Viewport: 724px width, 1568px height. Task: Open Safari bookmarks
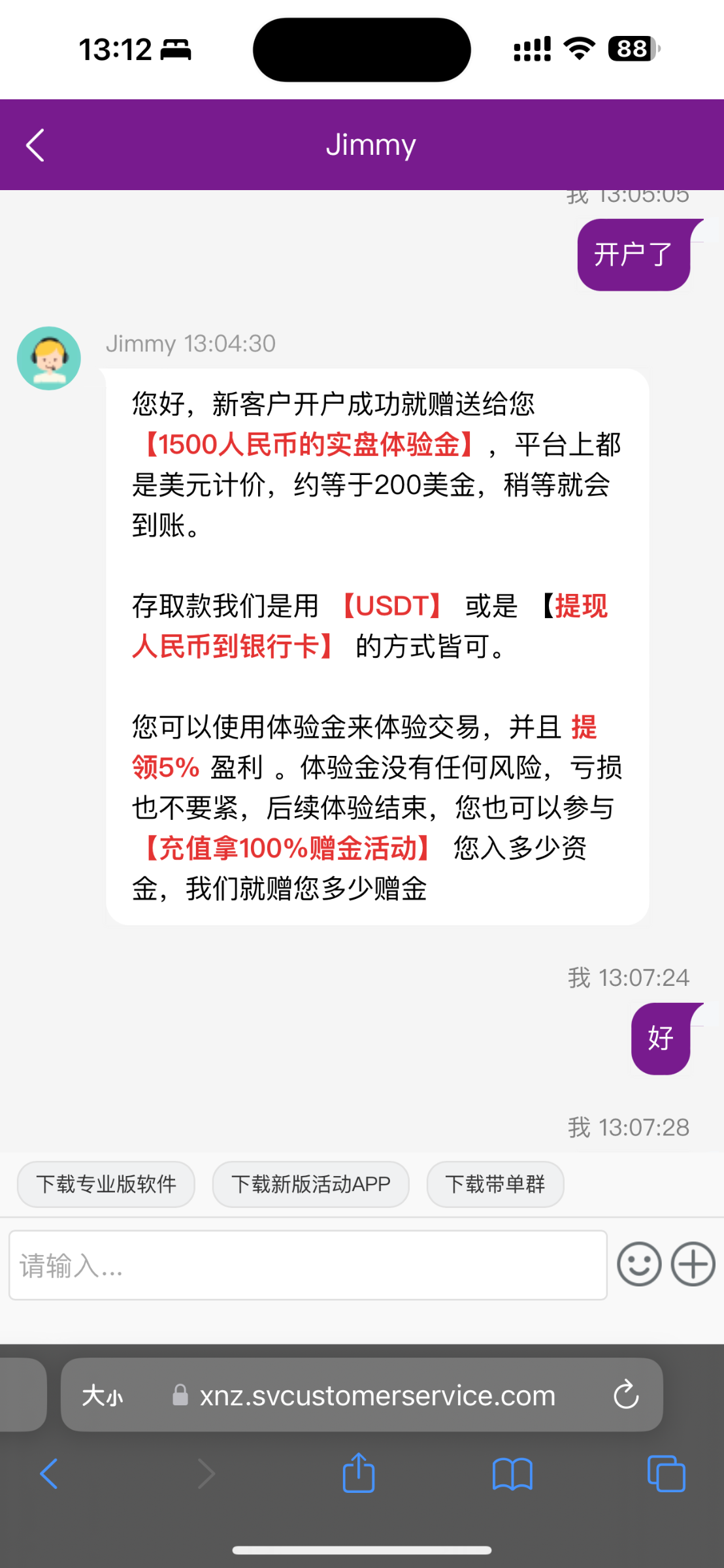point(512,1473)
